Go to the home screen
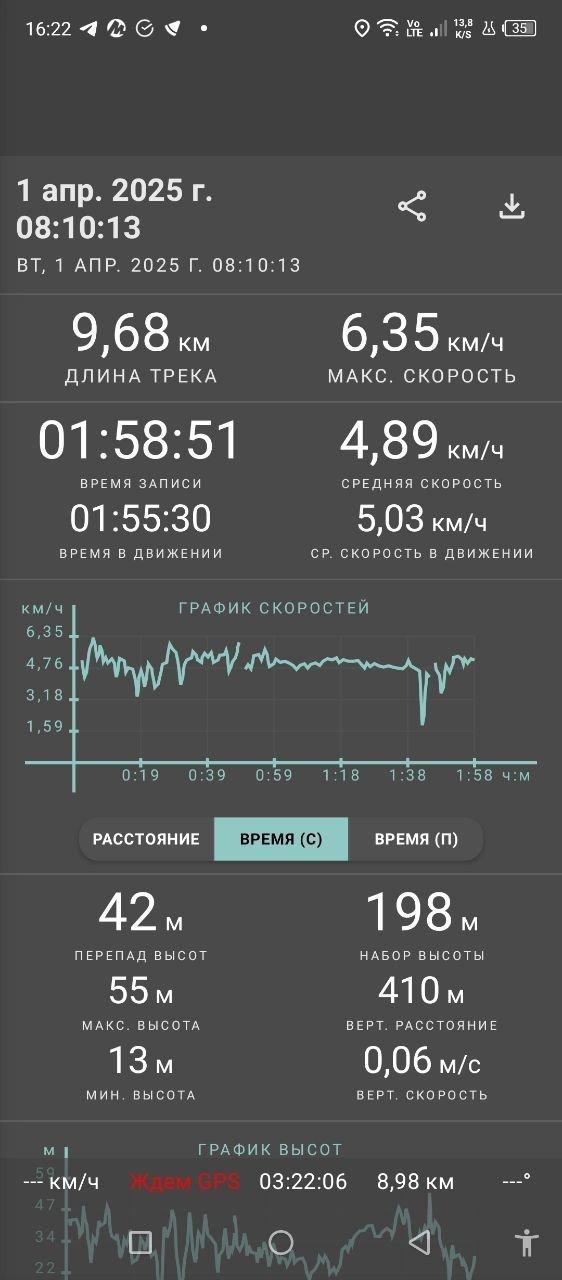The height and width of the screenshot is (1280, 562). tap(281, 1242)
